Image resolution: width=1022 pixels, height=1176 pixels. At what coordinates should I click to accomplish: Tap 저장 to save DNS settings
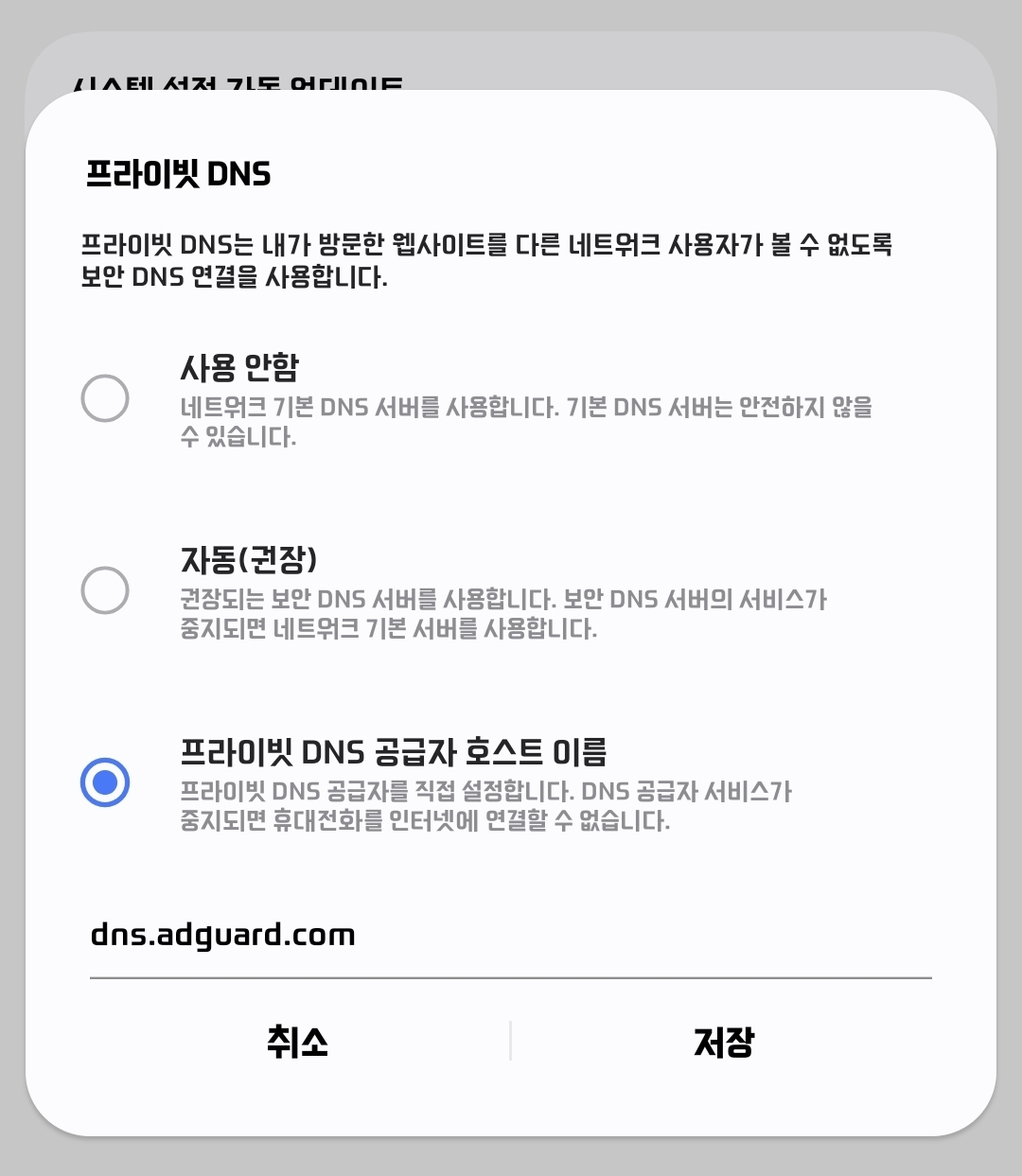724,1042
